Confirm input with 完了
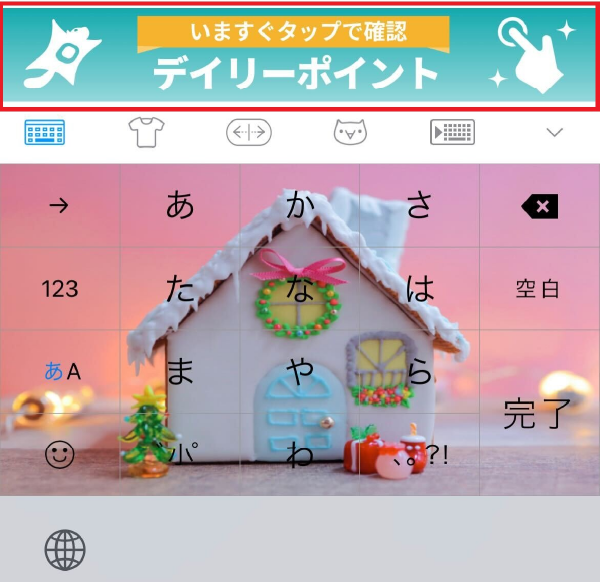601x582 pixels. click(x=538, y=413)
